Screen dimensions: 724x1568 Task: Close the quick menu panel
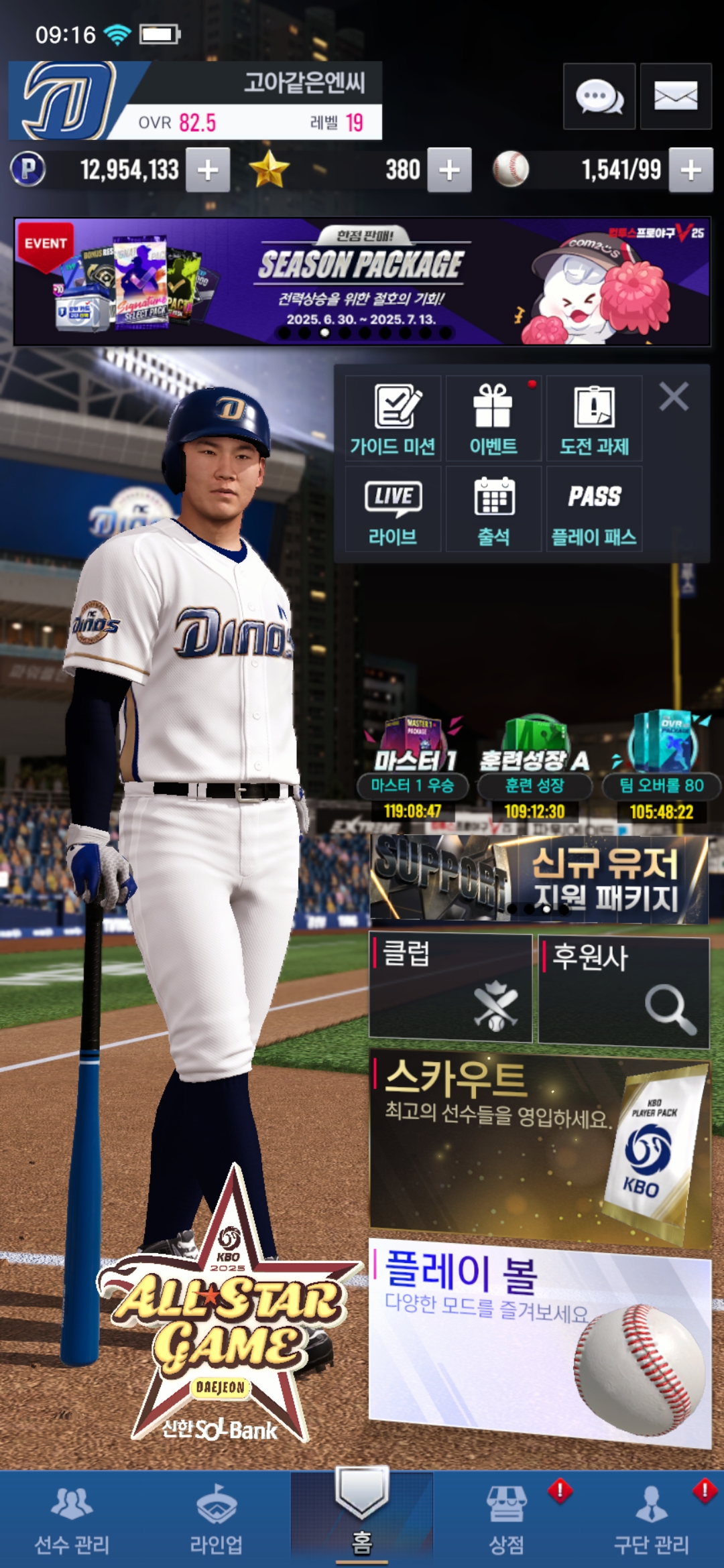(674, 397)
